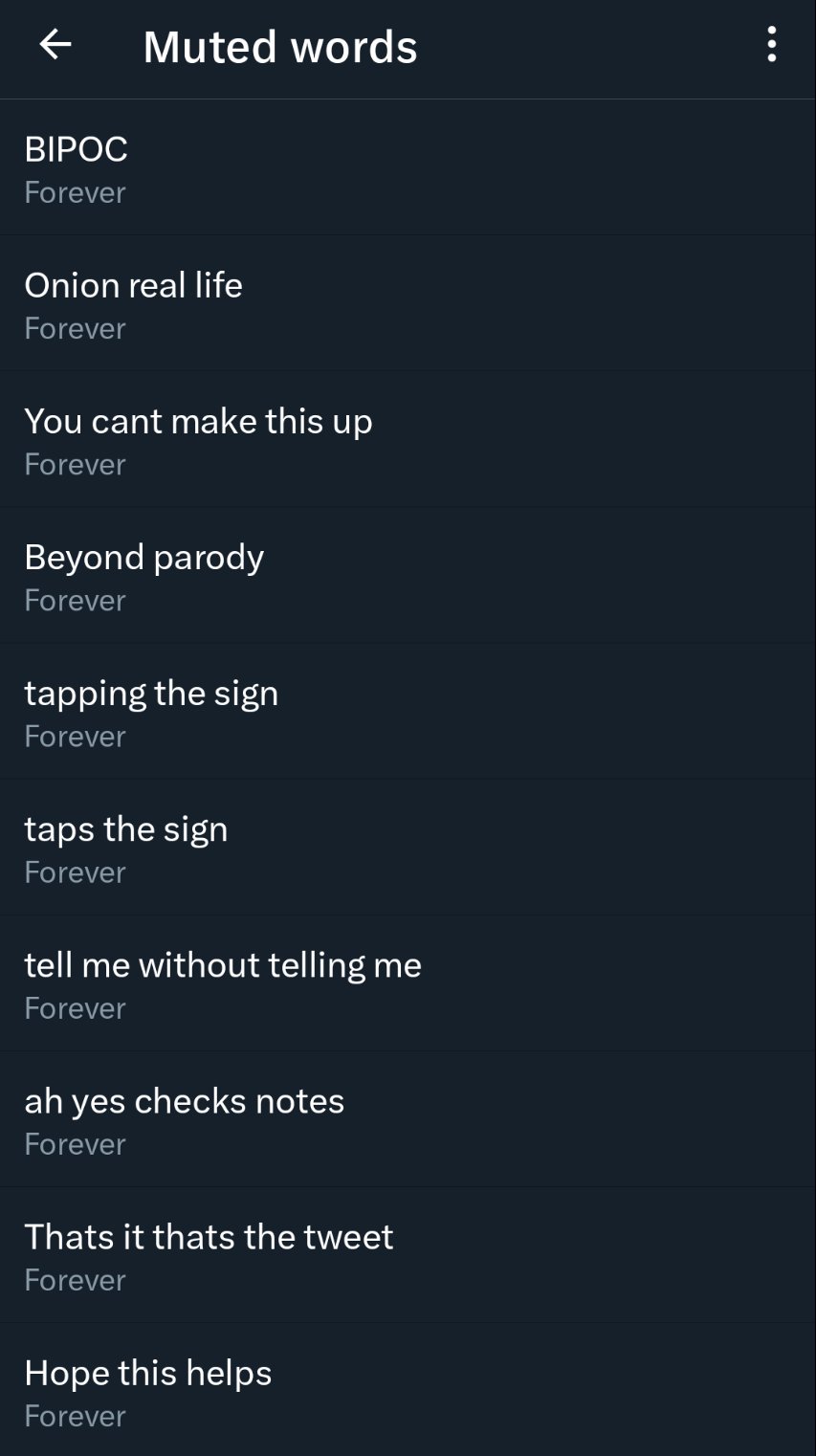
Task: Select the Onion real life entry
Action: pyautogui.click(x=408, y=303)
